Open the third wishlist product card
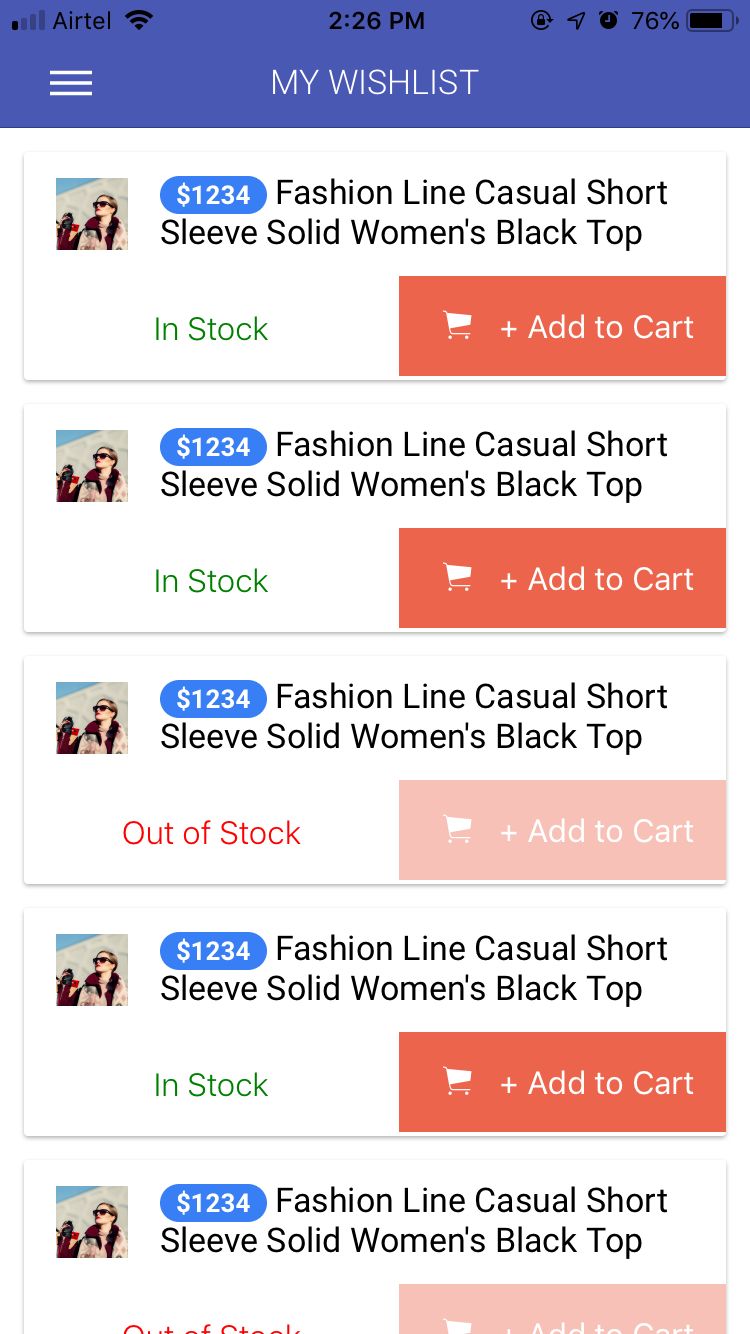This screenshot has height=1334, width=750. pyautogui.click(x=375, y=770)
